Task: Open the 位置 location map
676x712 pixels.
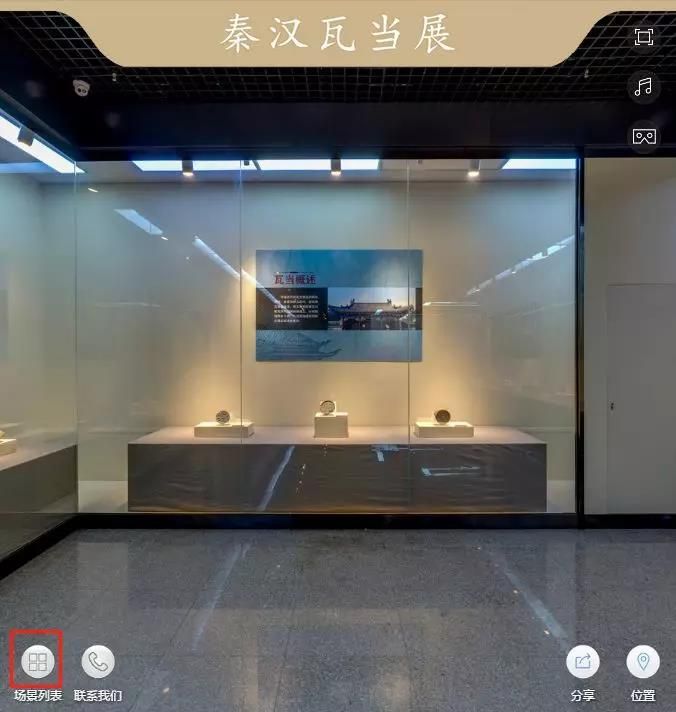Action: coord(643,661)
